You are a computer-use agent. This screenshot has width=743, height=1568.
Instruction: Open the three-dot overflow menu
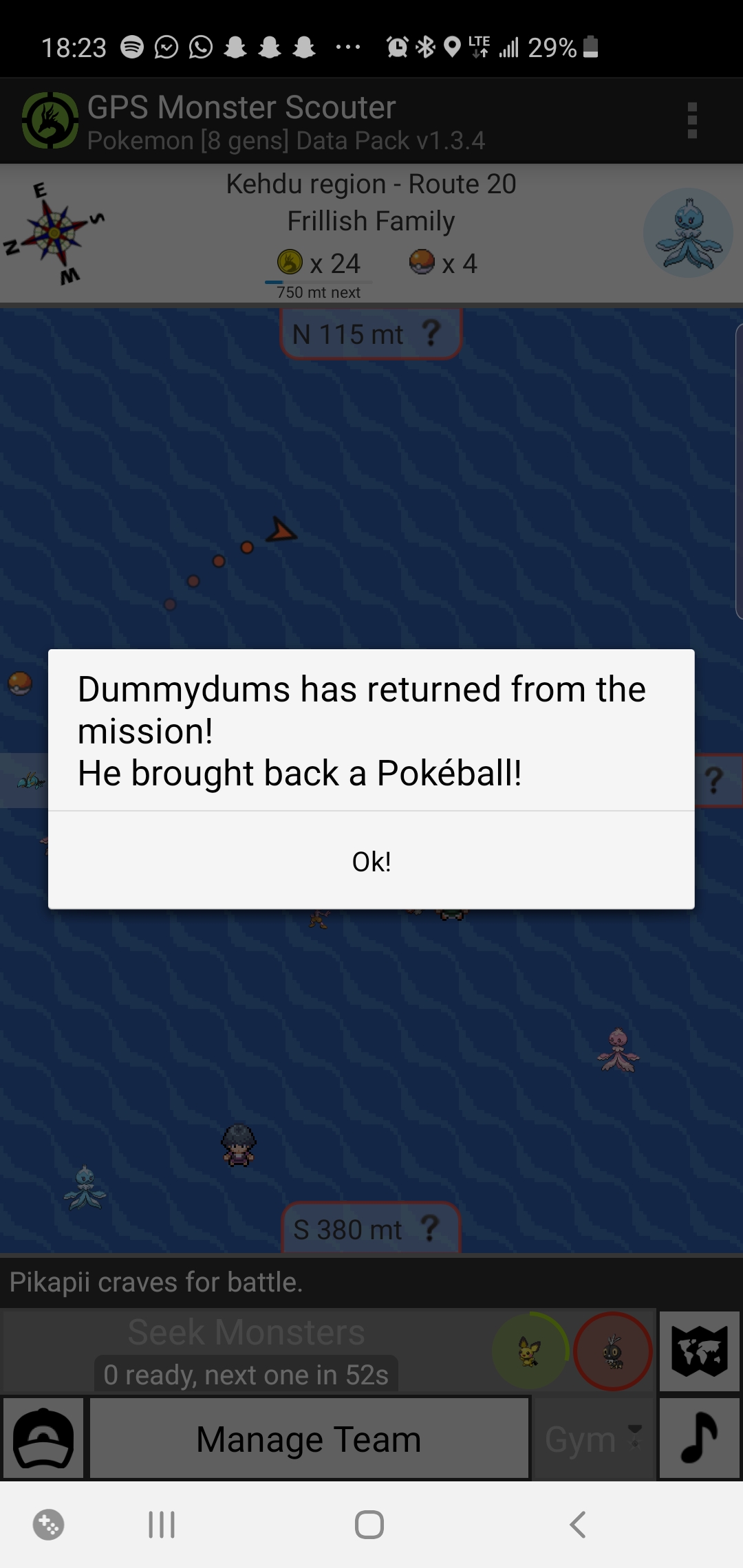click(x=692, y=121)
